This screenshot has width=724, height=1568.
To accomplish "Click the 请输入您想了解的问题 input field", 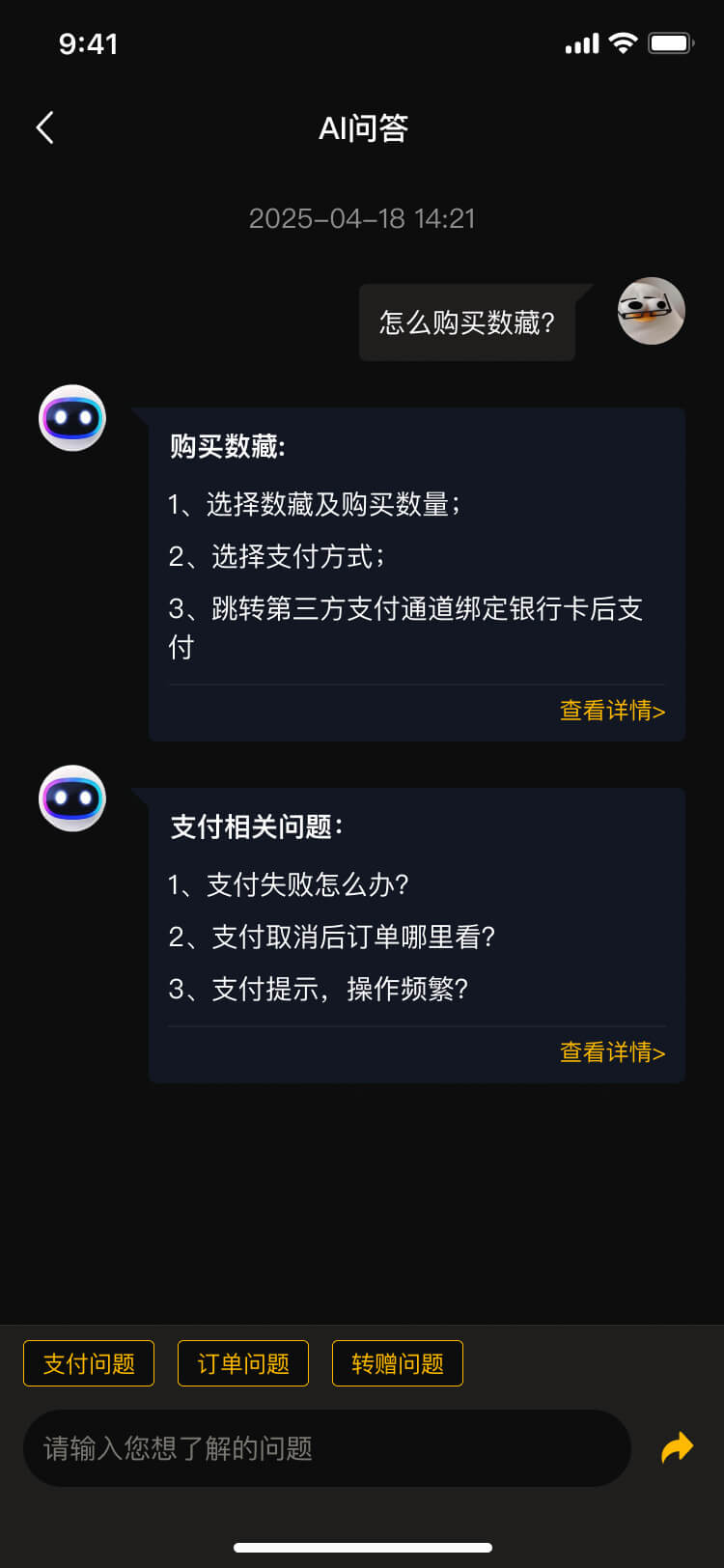I will 328,1448.
